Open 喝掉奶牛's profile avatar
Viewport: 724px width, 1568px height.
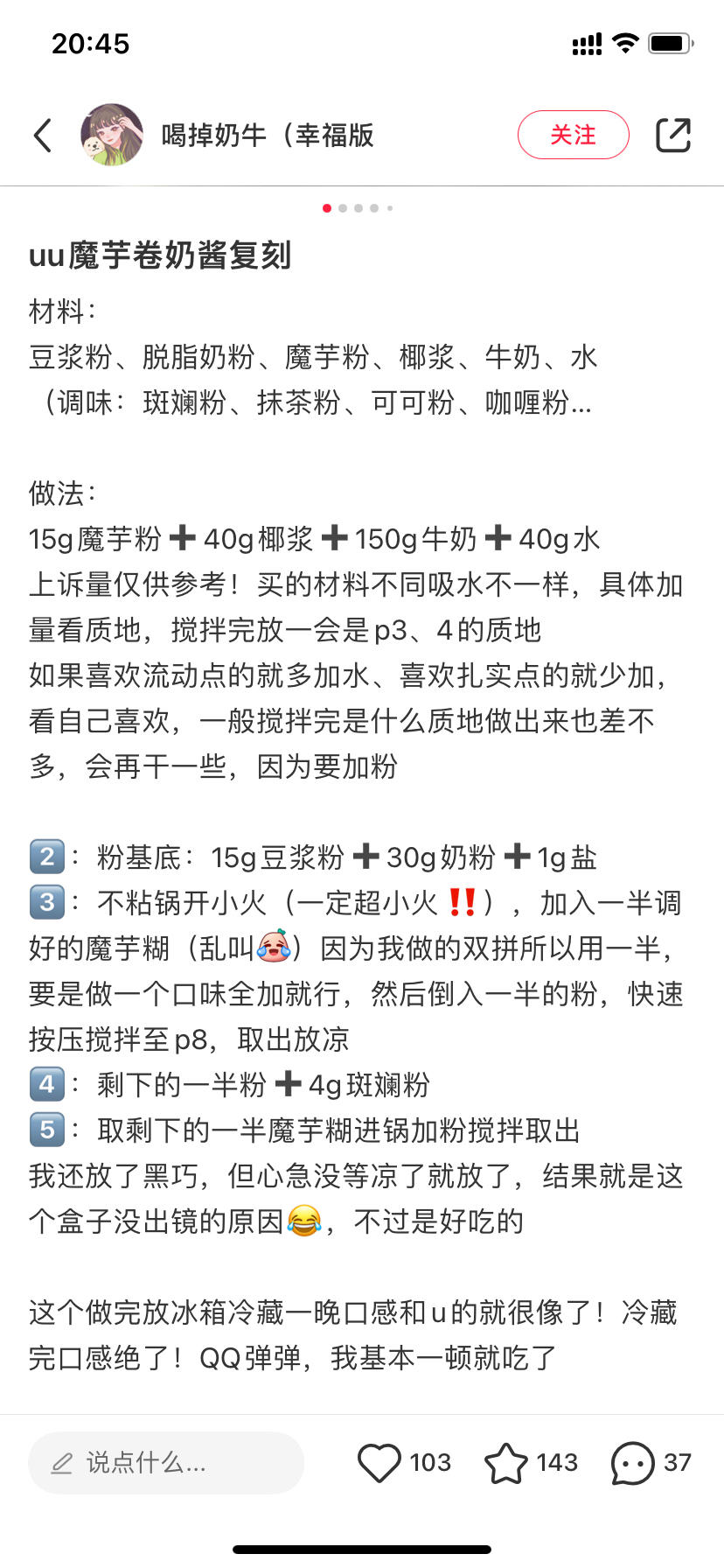point(112,135)
